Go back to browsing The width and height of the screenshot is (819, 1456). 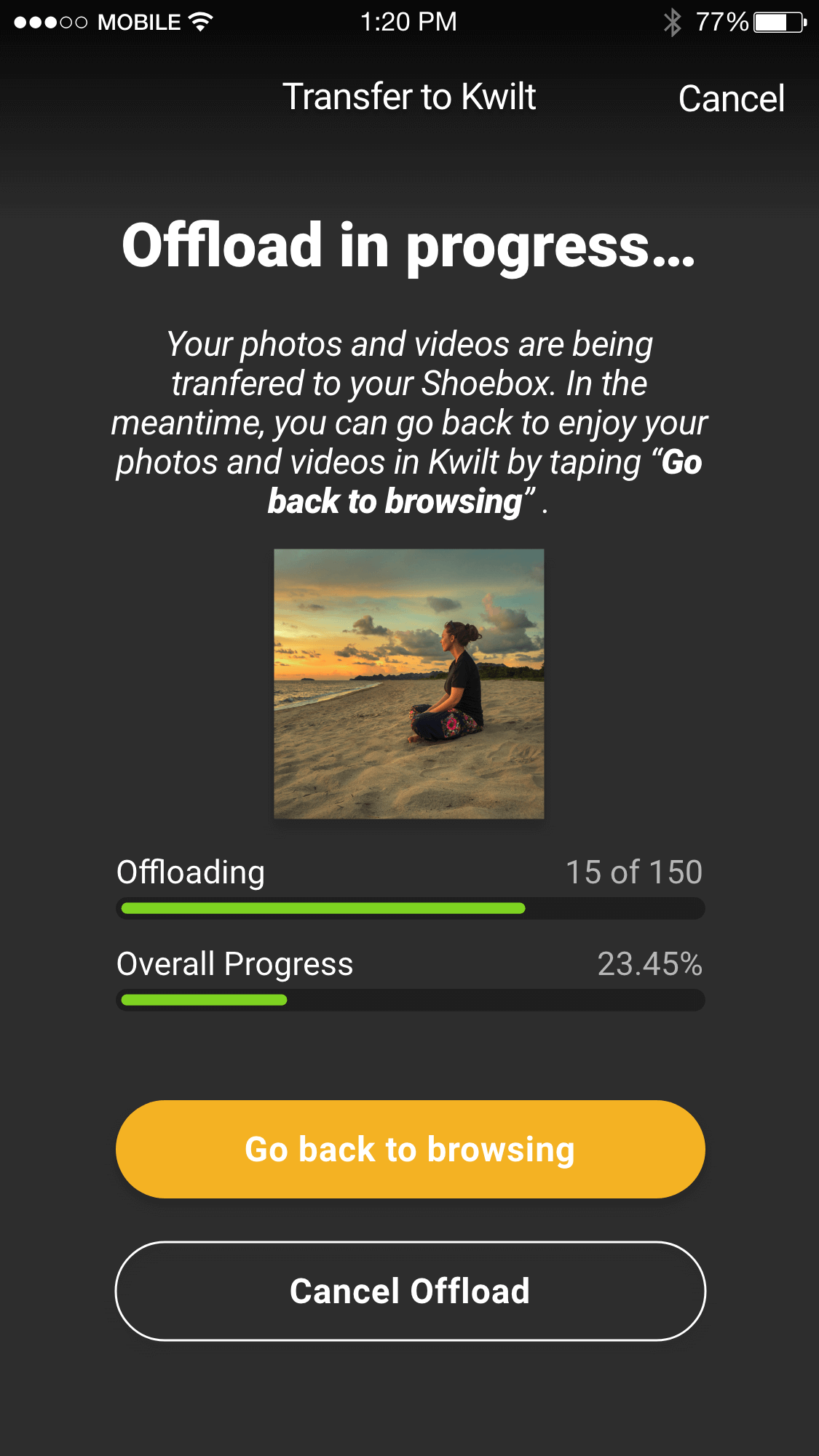click(410, 1150)
